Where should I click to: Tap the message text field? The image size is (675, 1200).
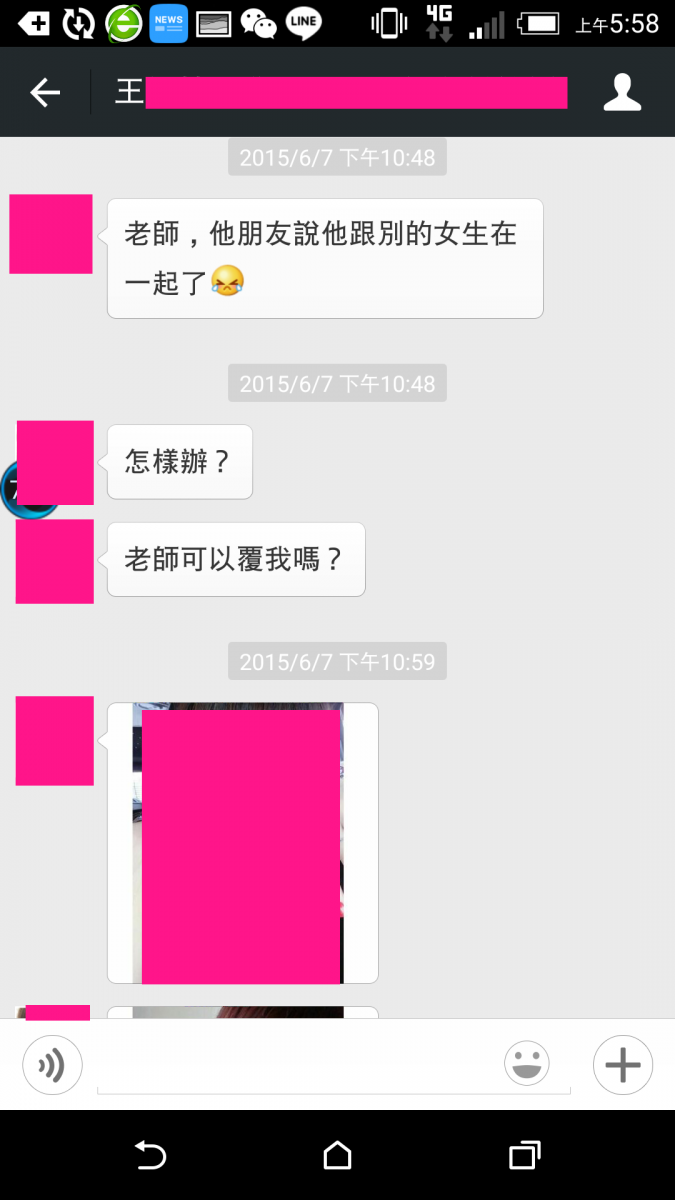coord(300,1066)
